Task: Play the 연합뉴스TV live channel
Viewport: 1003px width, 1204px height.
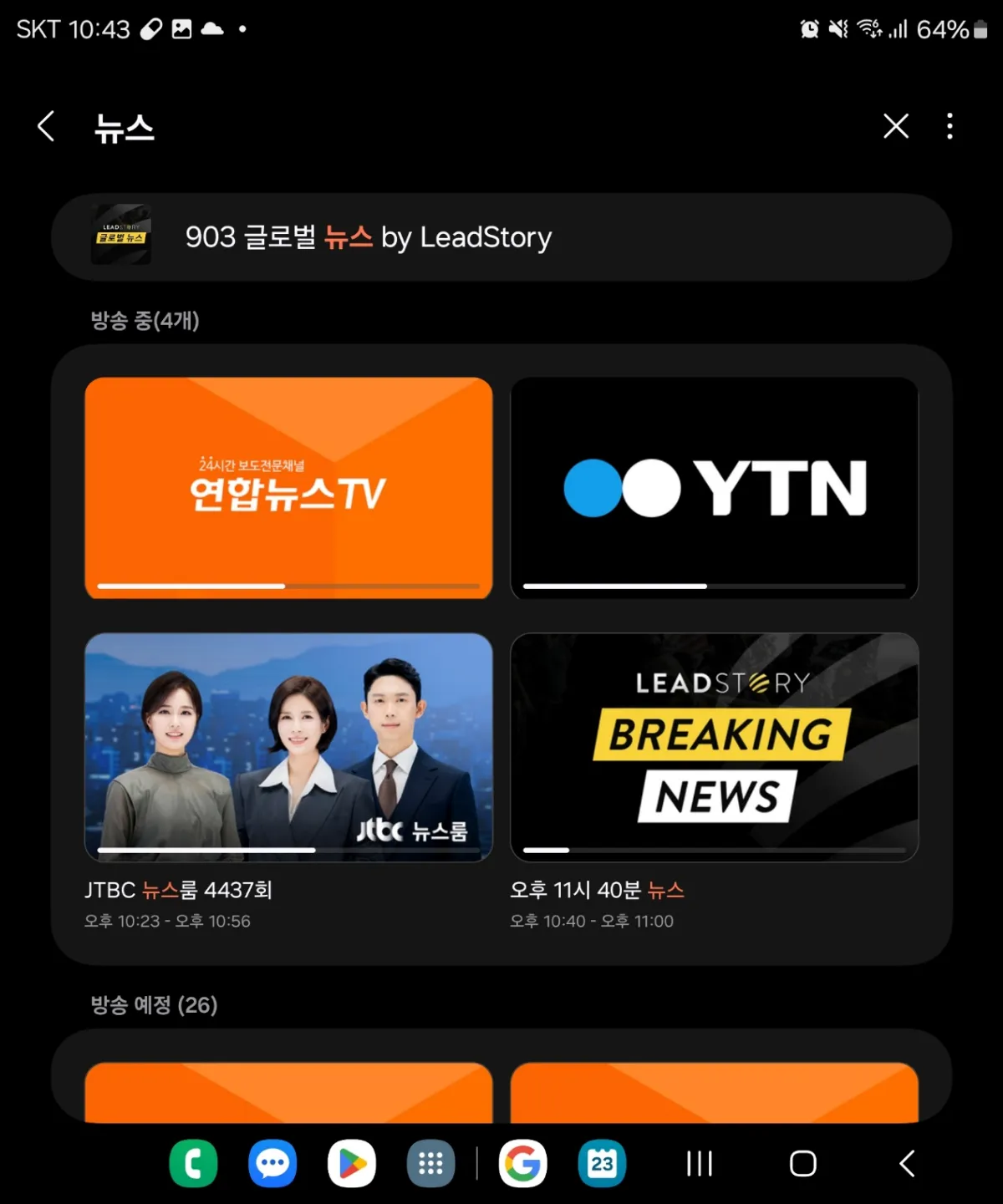Action: coord(288,488)
